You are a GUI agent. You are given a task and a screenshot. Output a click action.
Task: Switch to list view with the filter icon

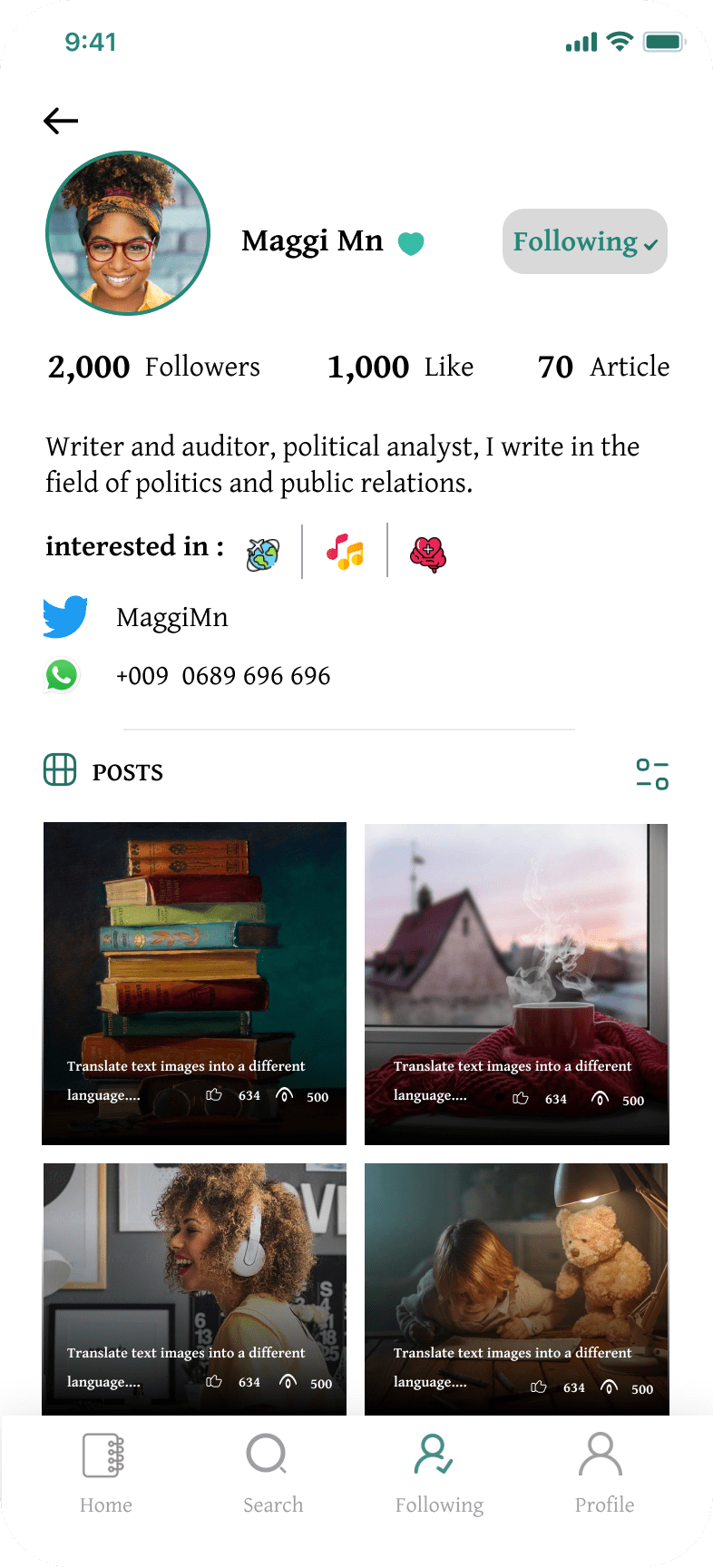coord(652,774)
